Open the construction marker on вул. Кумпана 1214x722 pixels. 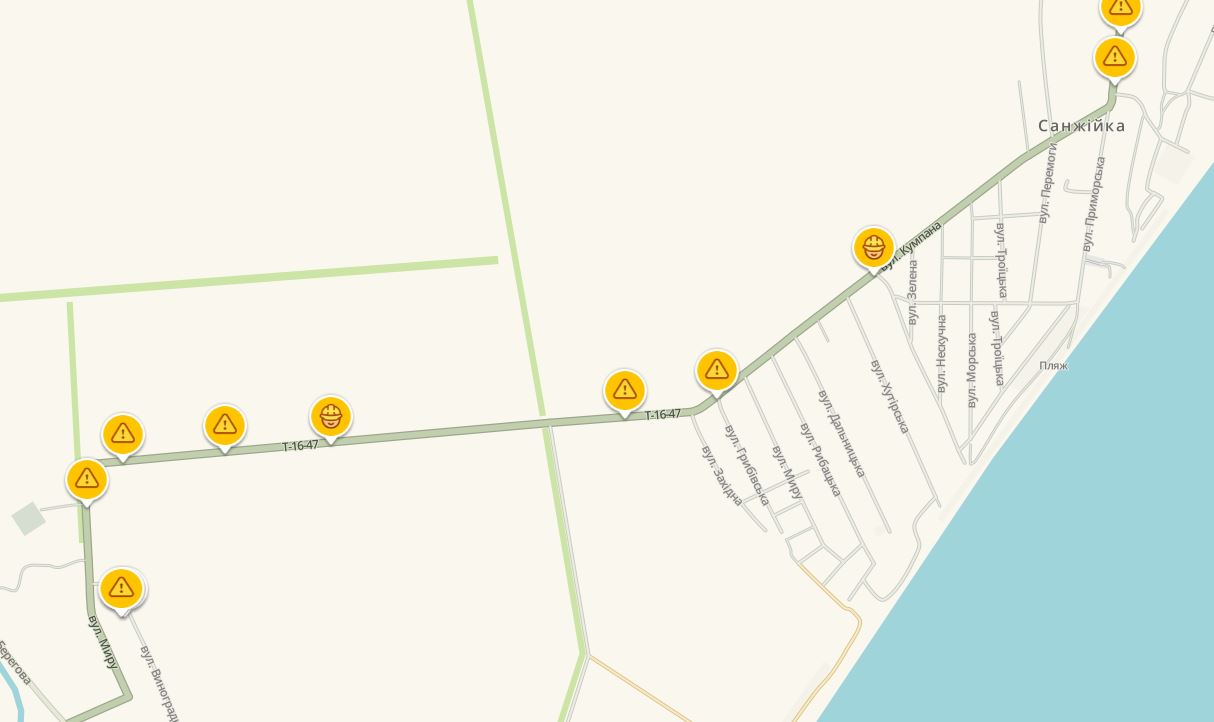(873, 247)
